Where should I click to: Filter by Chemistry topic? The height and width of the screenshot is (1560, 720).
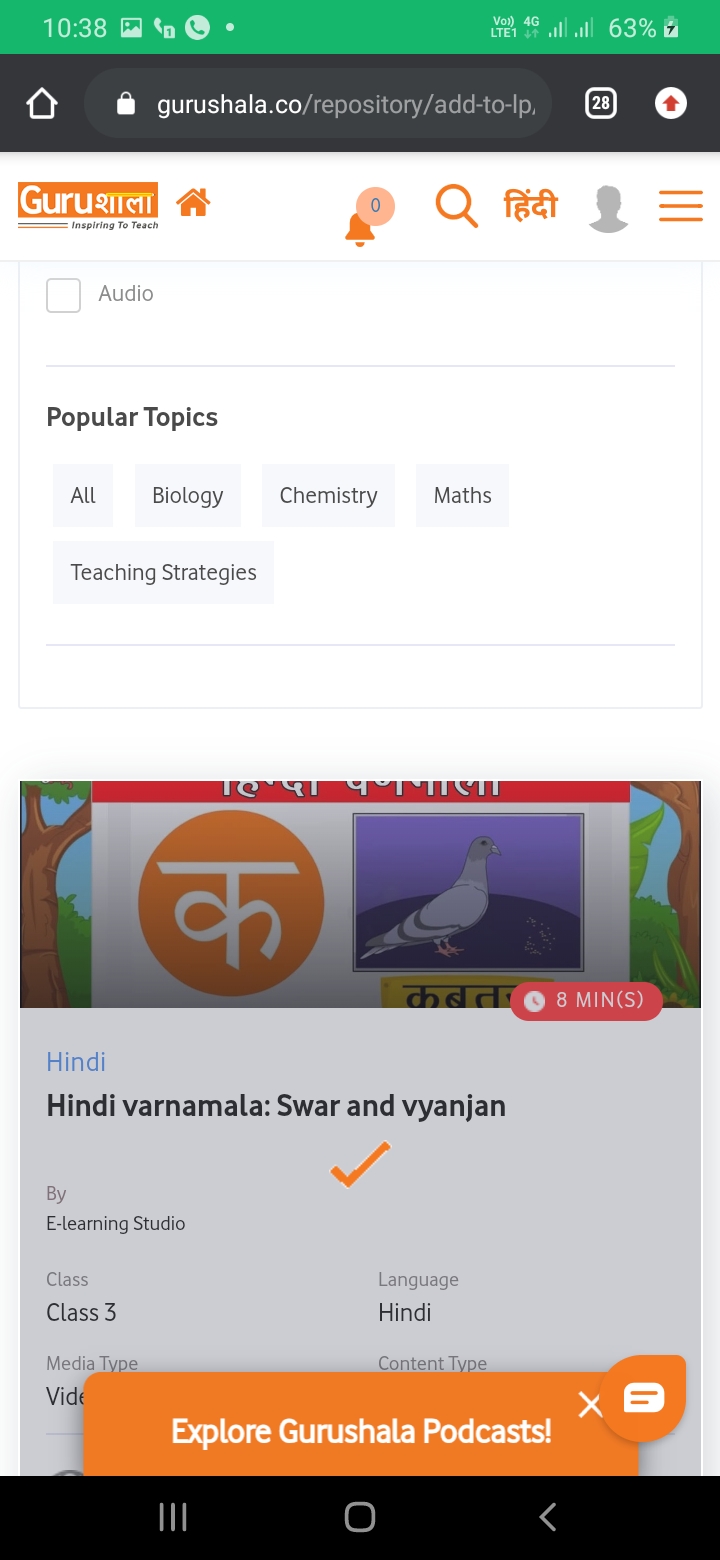tap(328, 495)
